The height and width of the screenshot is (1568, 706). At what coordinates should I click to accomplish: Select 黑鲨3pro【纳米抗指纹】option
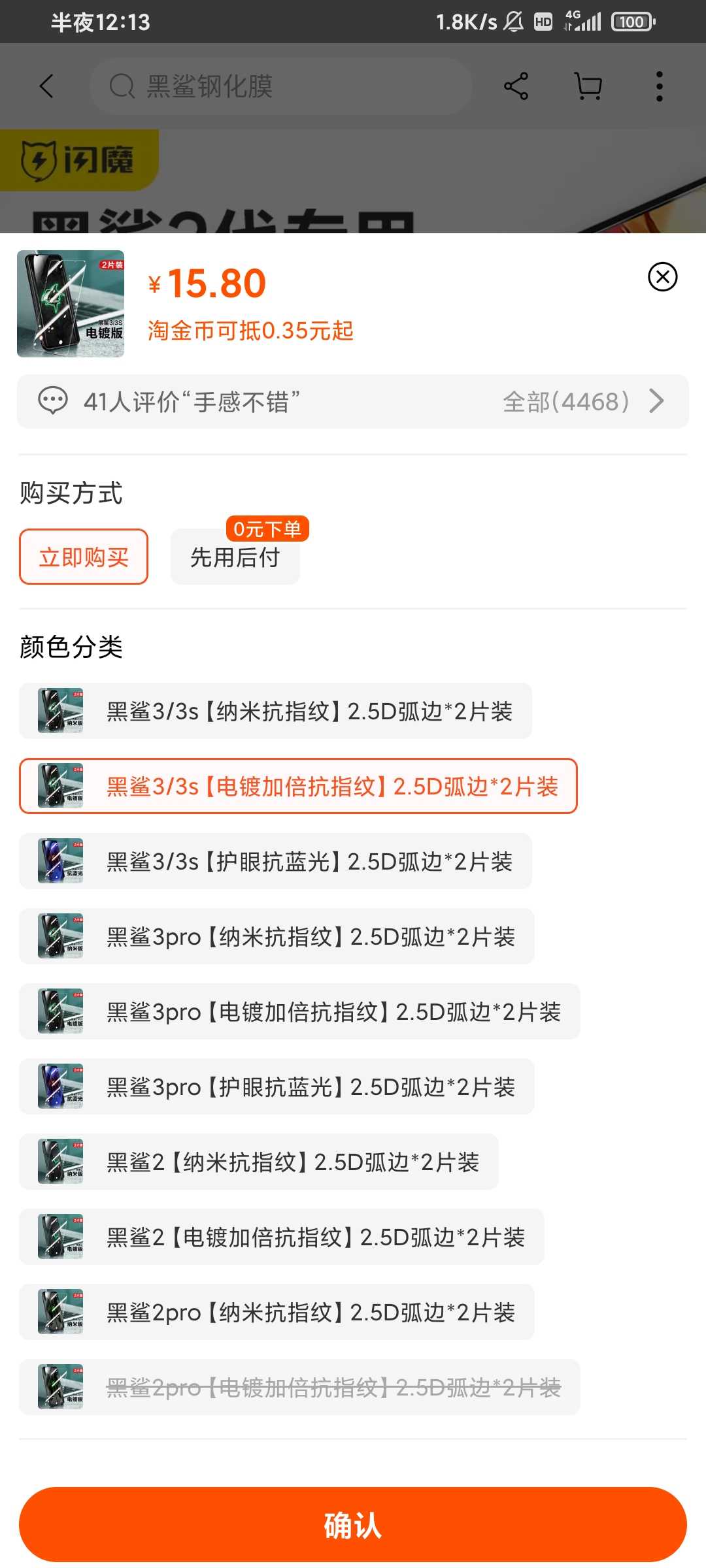tap(277, 936)
